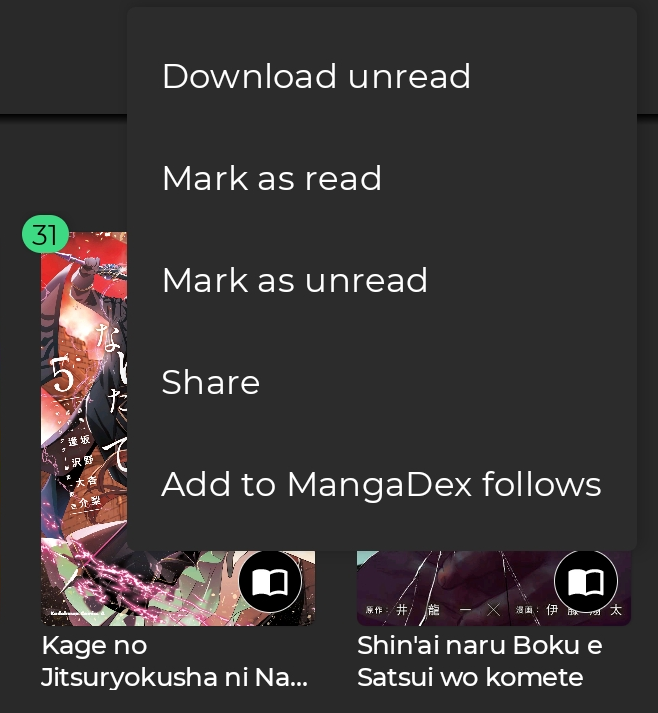The height and width of the screenshot is (713, 658).
Task: Choose Mark as read
Action: 272,178
